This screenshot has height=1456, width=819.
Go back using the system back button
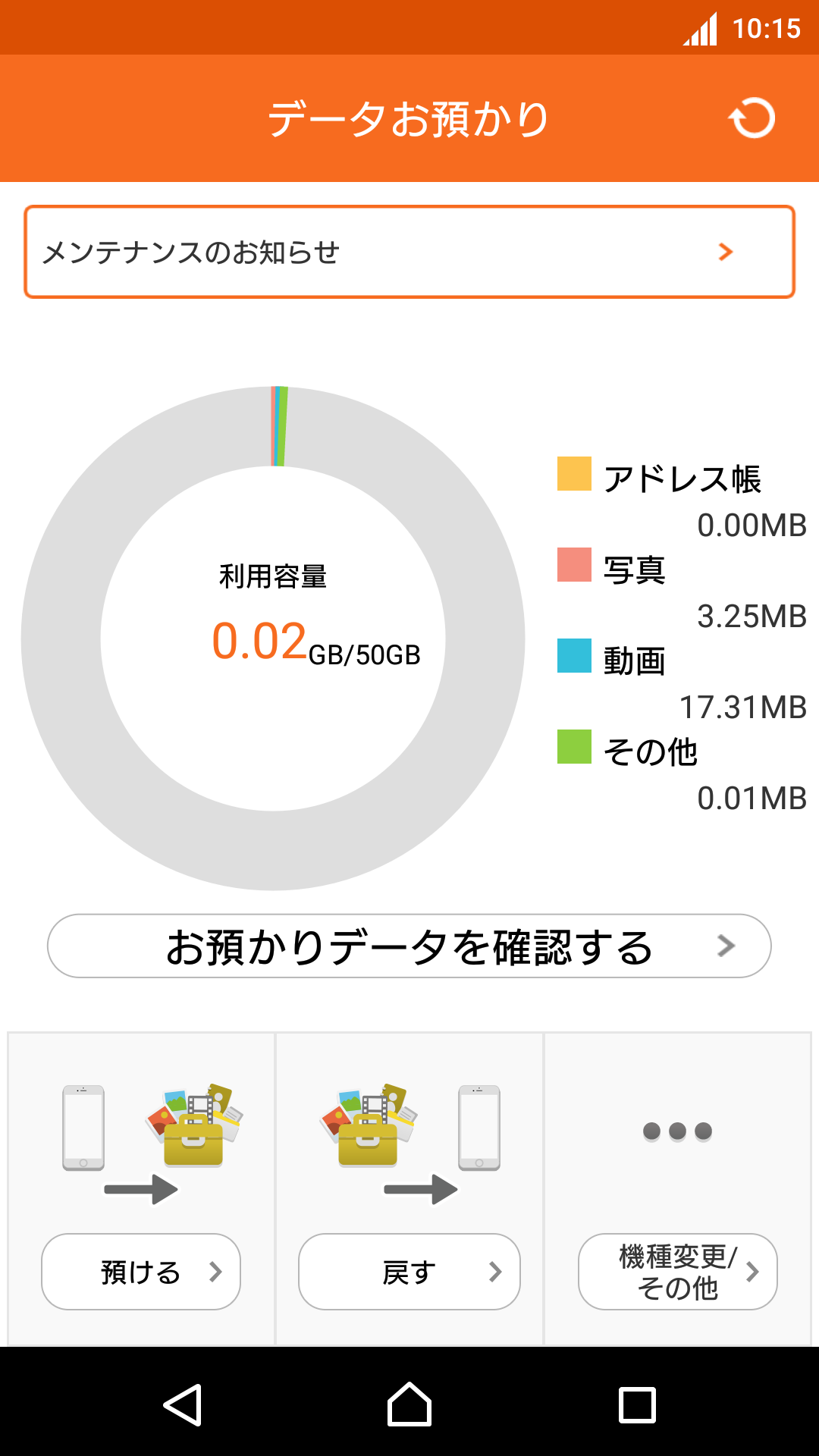pyautogui.click(x=183, y=1405)
